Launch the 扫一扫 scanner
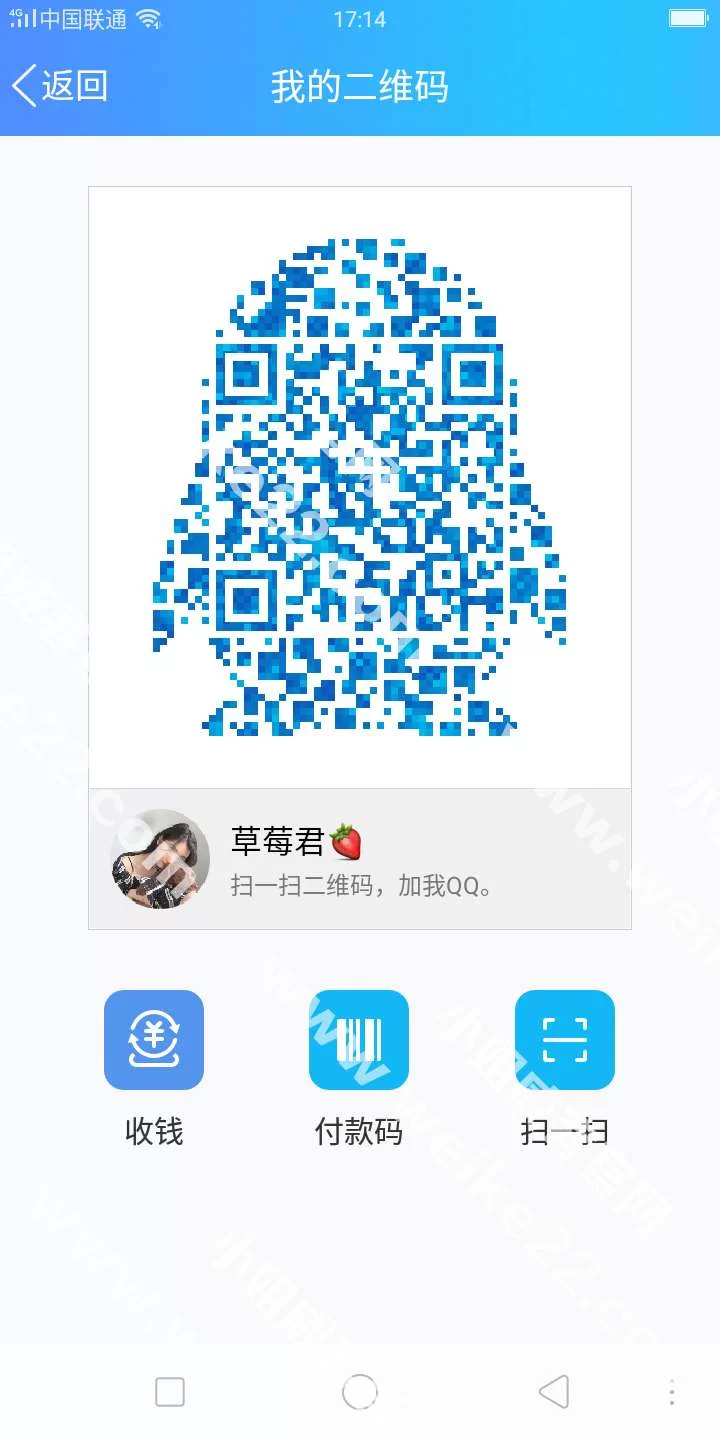Screen dimensions: 720x1440 (x=564, y=1040)
